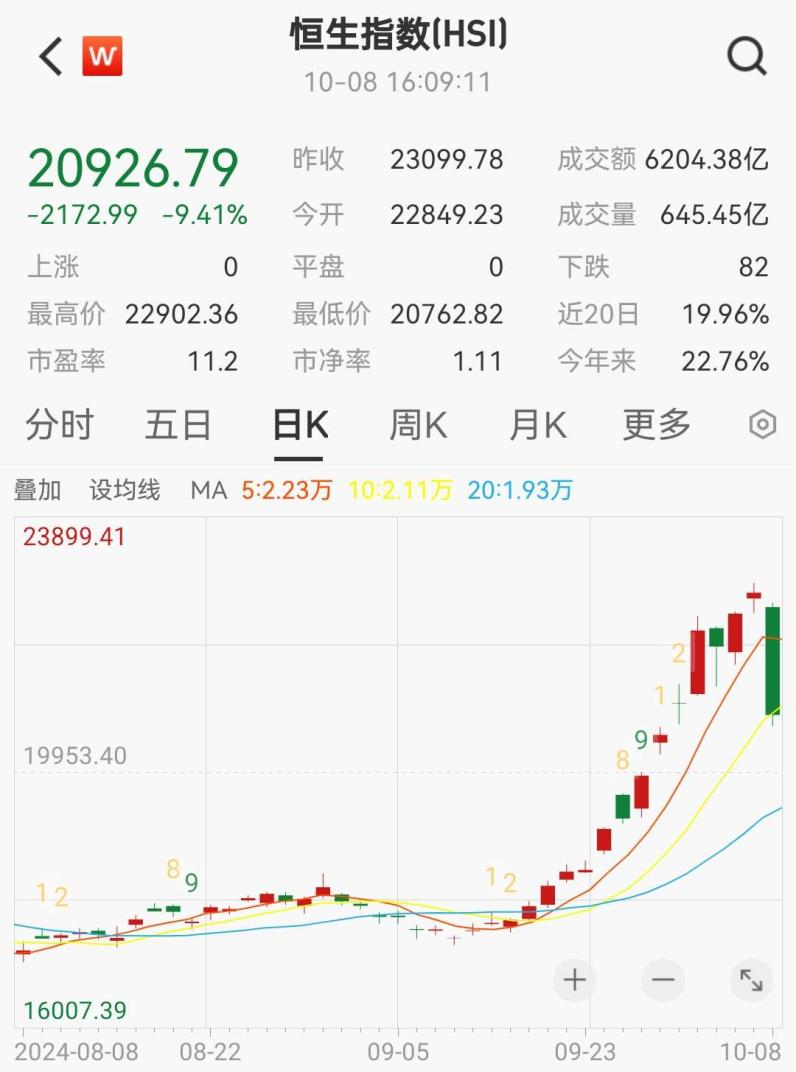The image size is (796, 1072).
Task: Tap 叠加 to overlay another index
Action: coord(38,490)
